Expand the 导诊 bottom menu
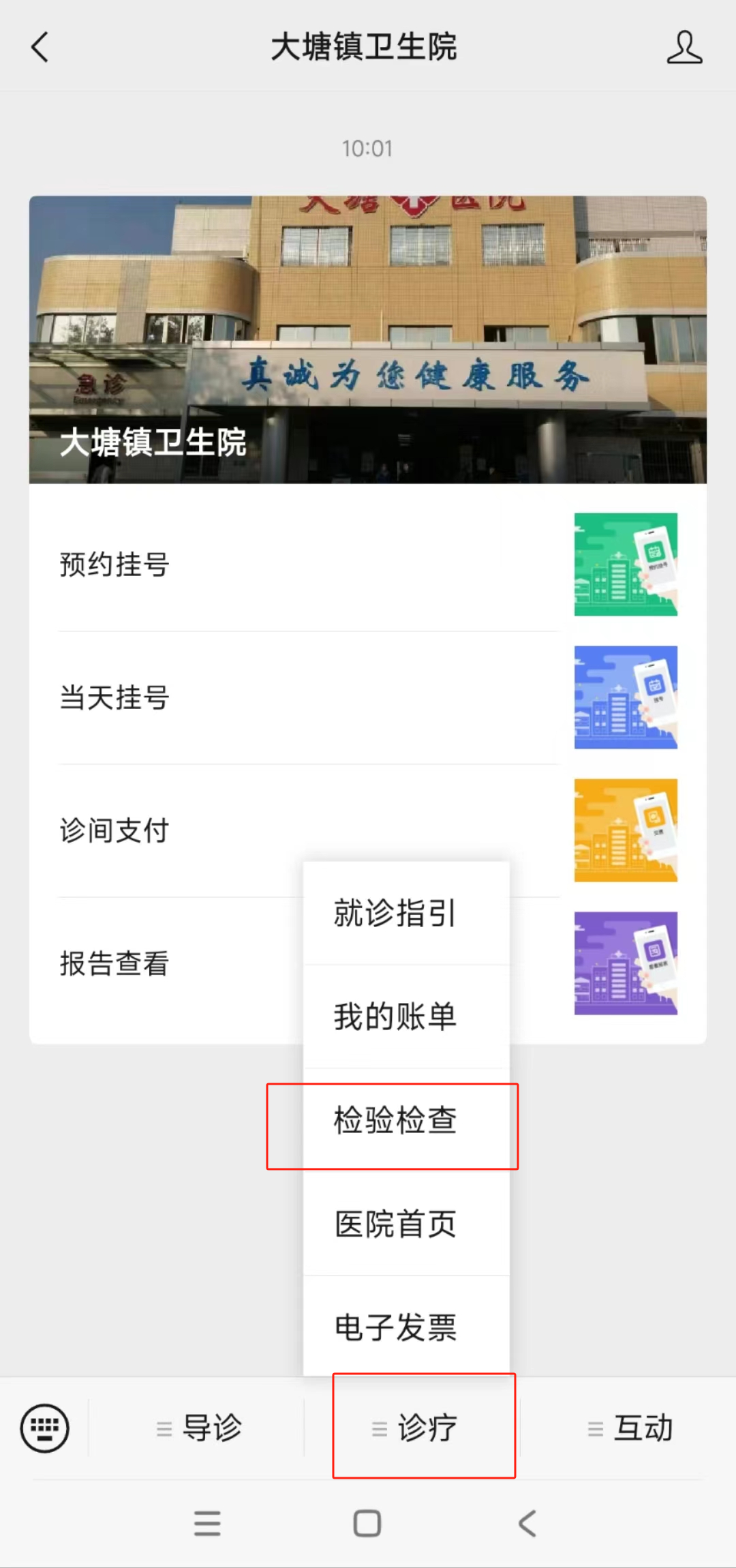736x1568 pixels. click(x=197, y=1428)
